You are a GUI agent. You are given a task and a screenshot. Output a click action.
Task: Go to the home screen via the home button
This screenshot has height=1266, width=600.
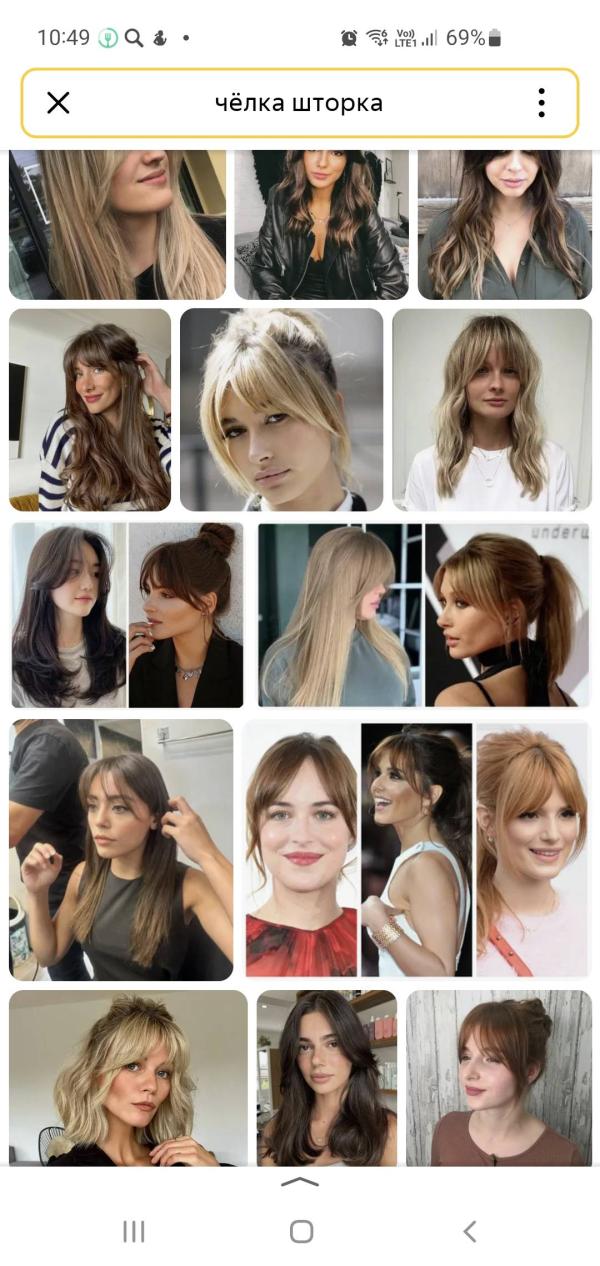(301, 1232)
